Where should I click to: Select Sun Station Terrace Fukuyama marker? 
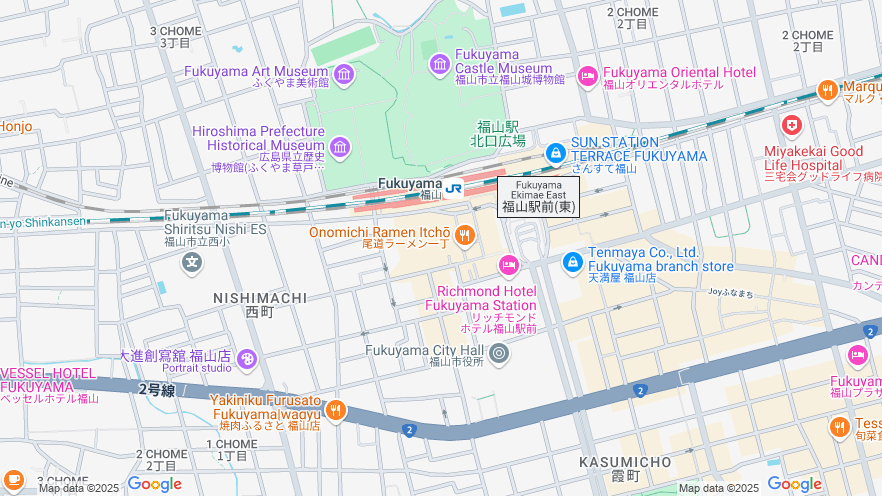pos(555,153)
